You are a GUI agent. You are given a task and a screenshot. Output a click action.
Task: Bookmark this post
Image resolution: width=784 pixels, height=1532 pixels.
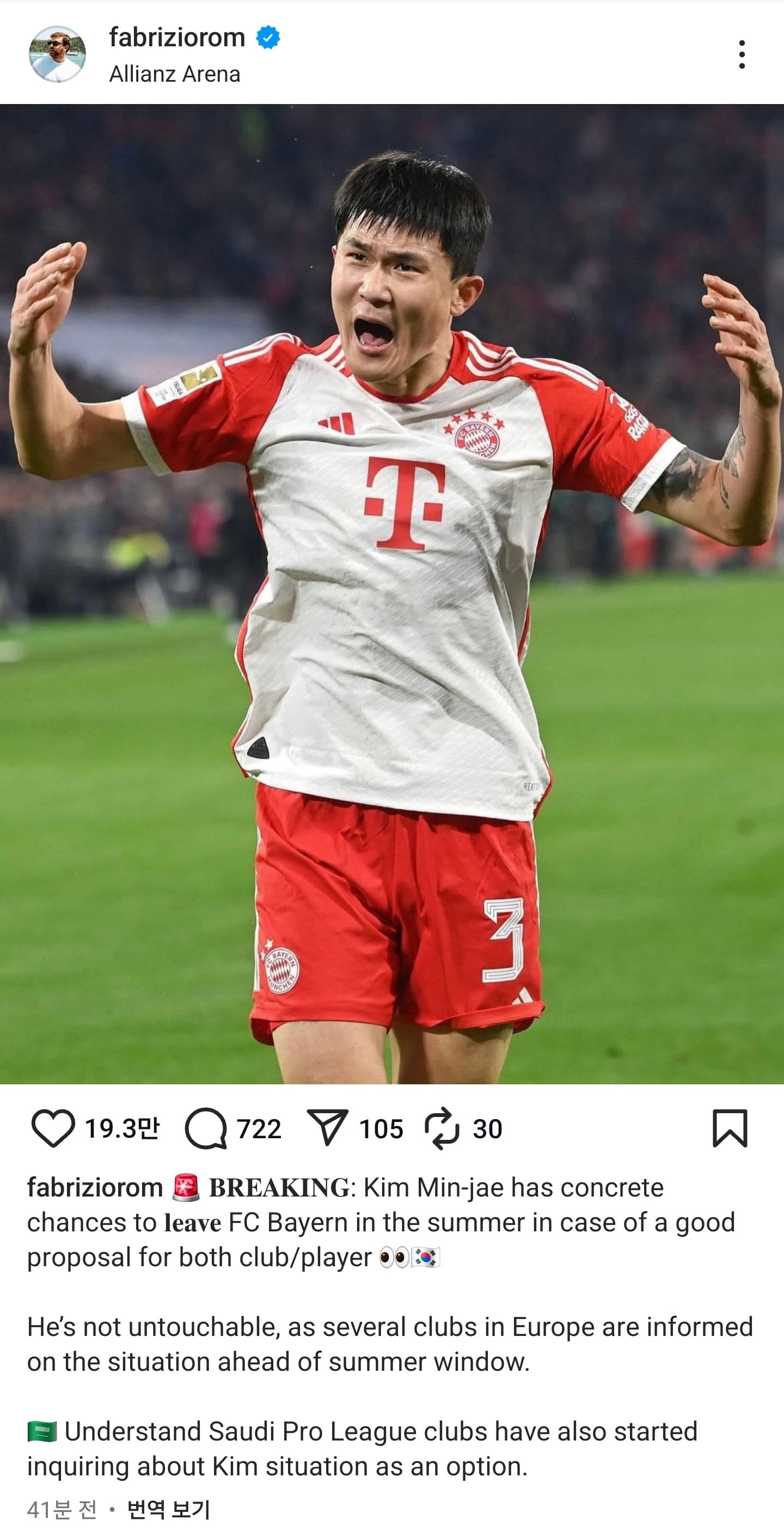click(x=730, y=1128)
